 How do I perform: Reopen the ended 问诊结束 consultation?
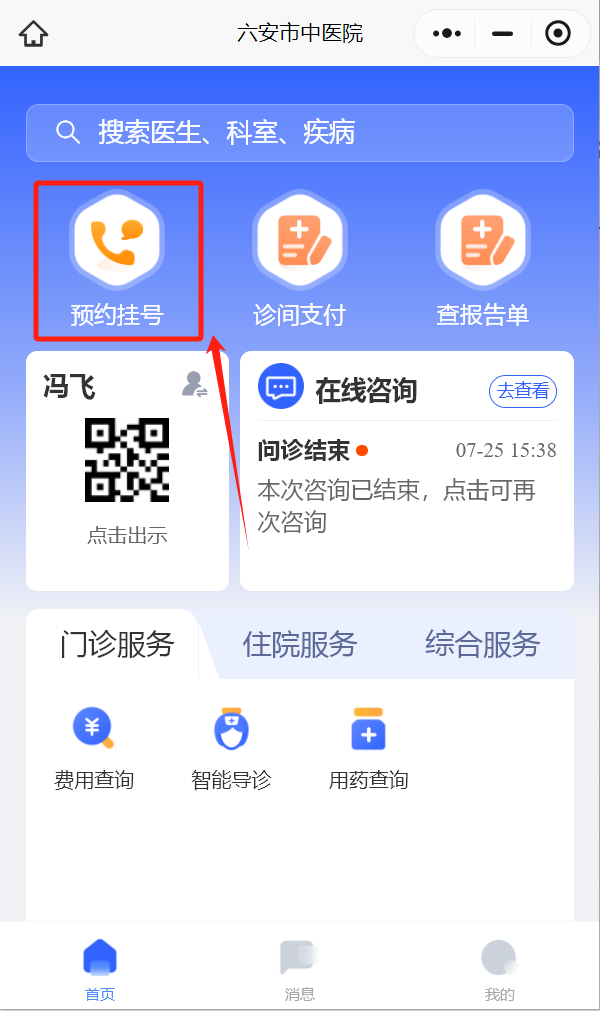406,490
